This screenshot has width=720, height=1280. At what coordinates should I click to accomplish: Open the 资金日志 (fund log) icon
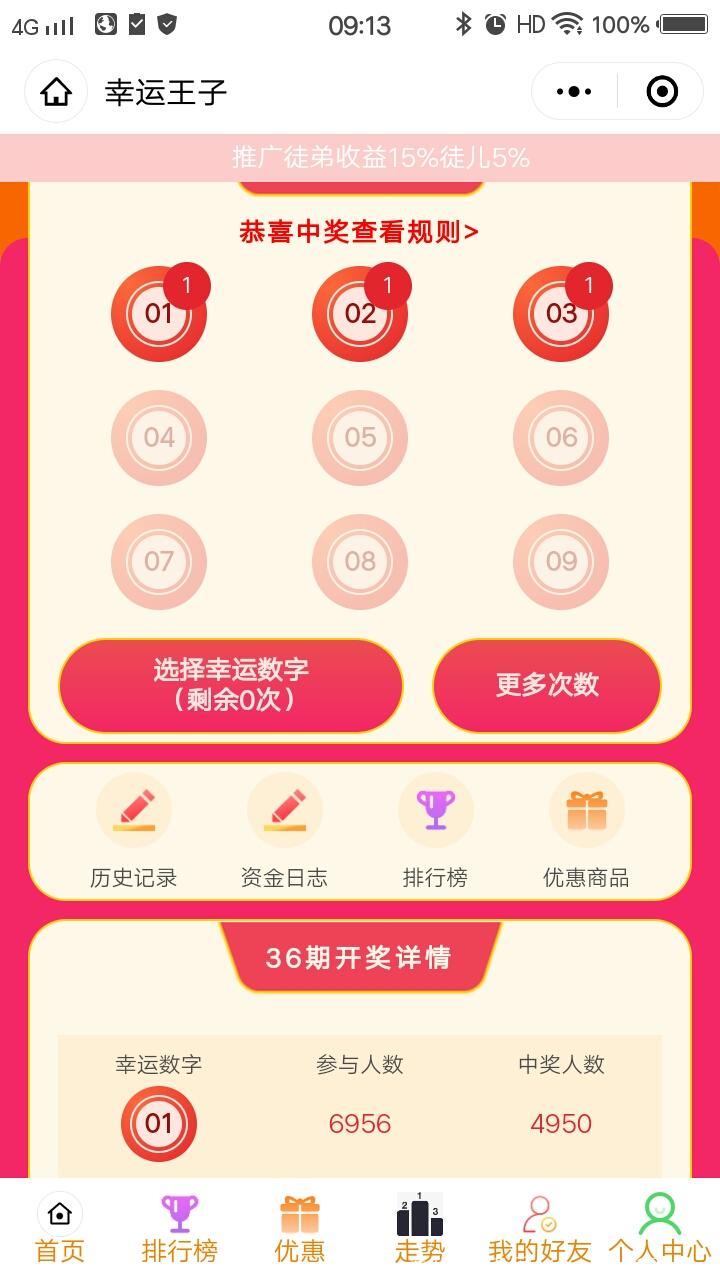tap(285, 810)
